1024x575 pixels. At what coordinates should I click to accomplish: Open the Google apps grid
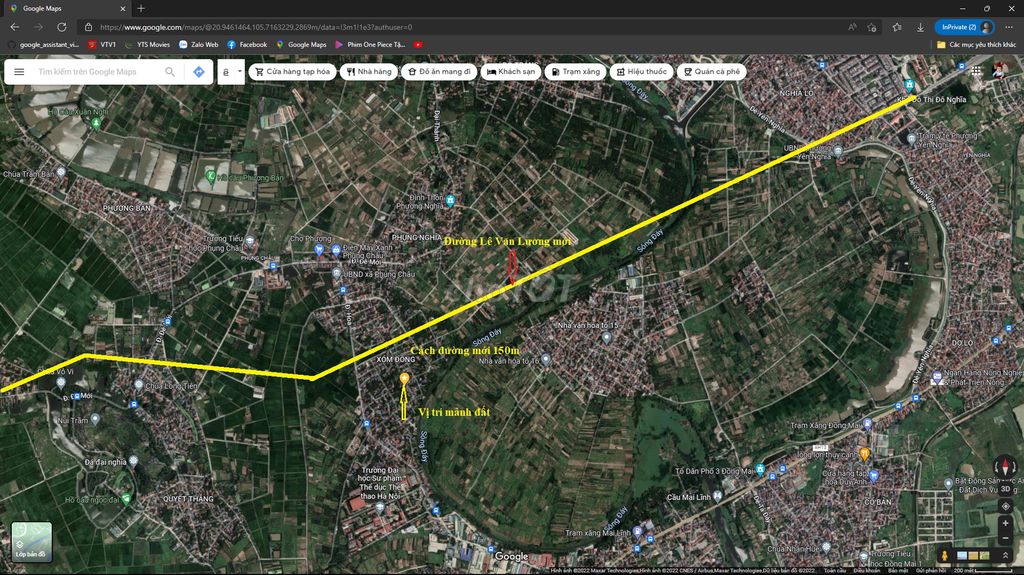tap(977, 70)
